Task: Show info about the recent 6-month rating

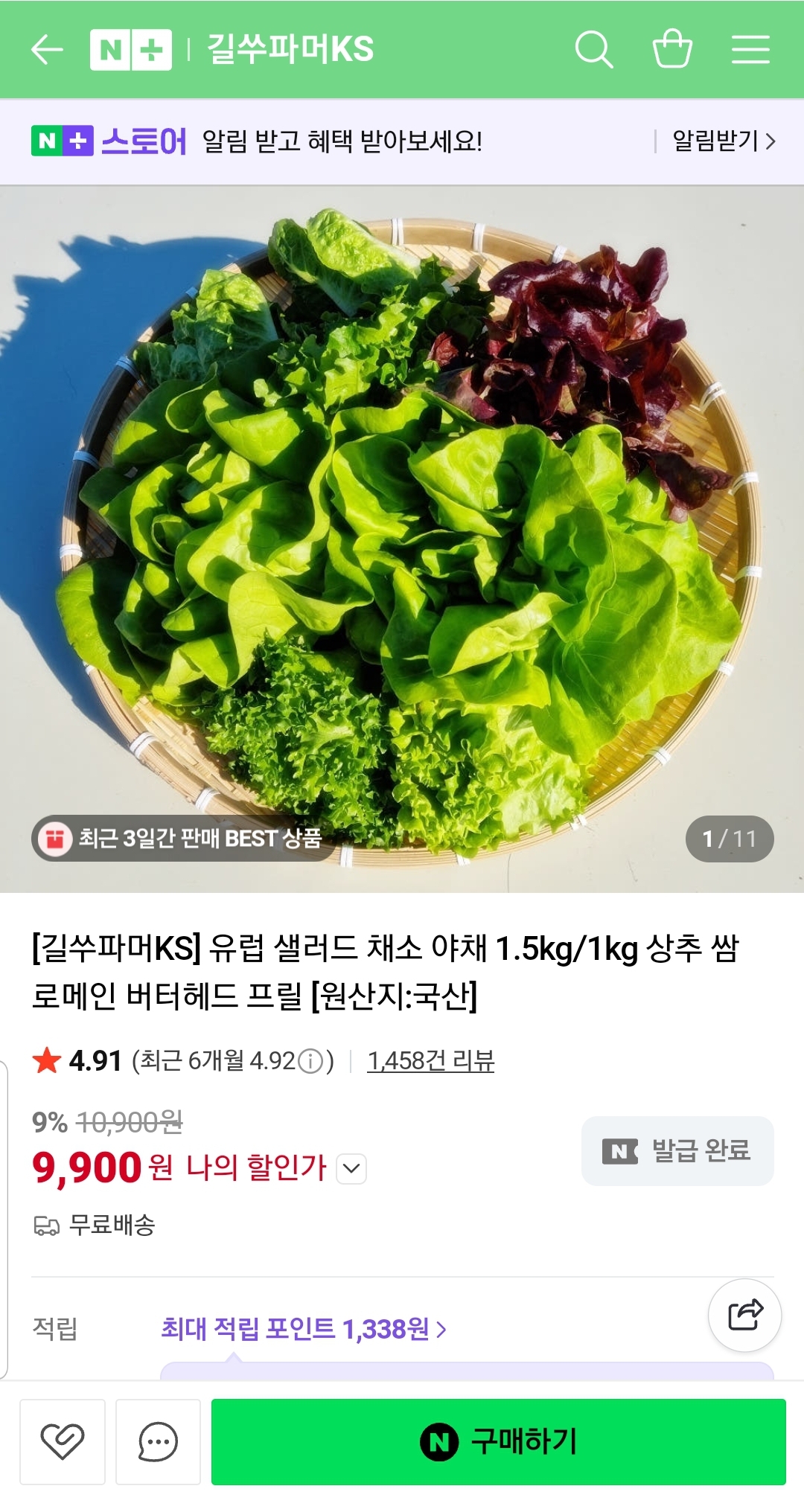Action: pos(310,1061)
